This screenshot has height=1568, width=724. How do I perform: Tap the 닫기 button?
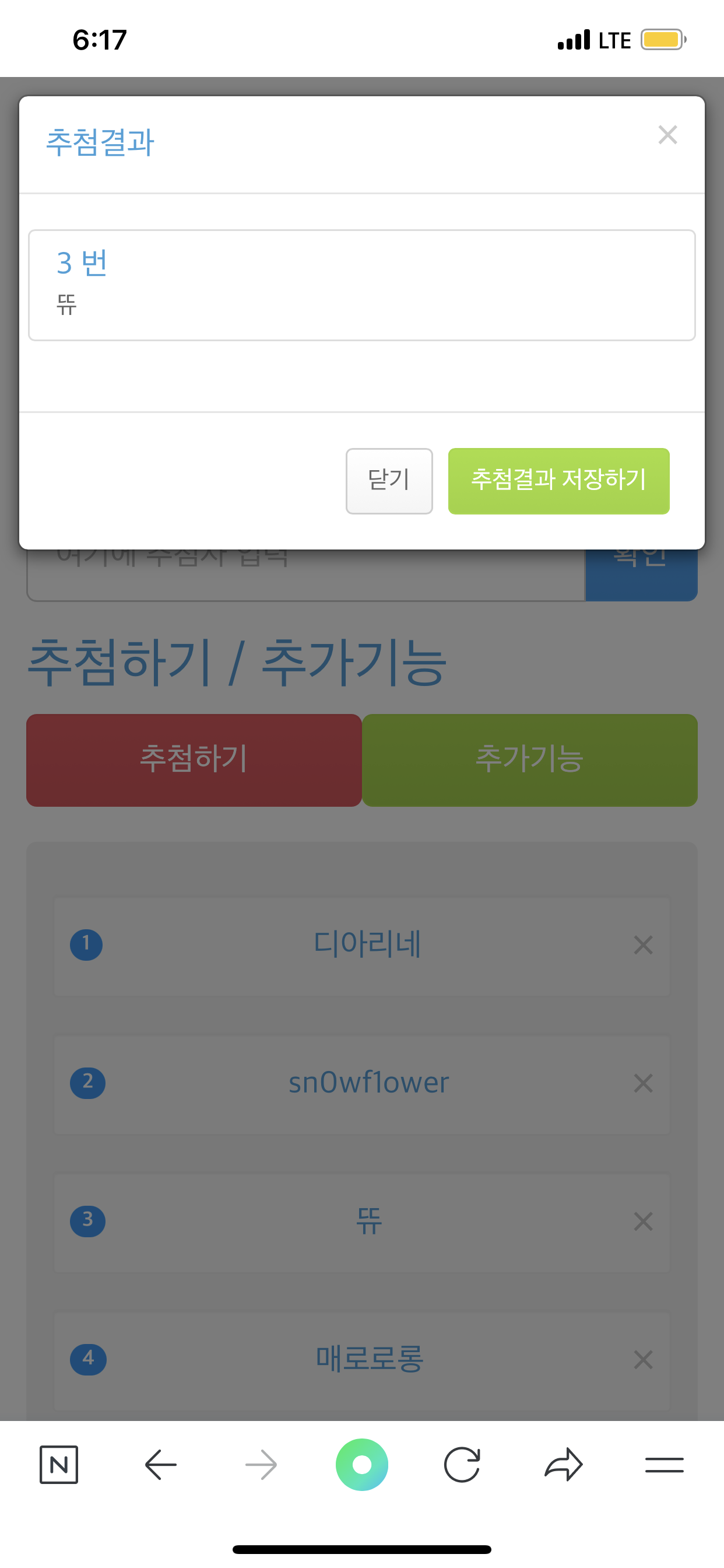tap(389, 481)
